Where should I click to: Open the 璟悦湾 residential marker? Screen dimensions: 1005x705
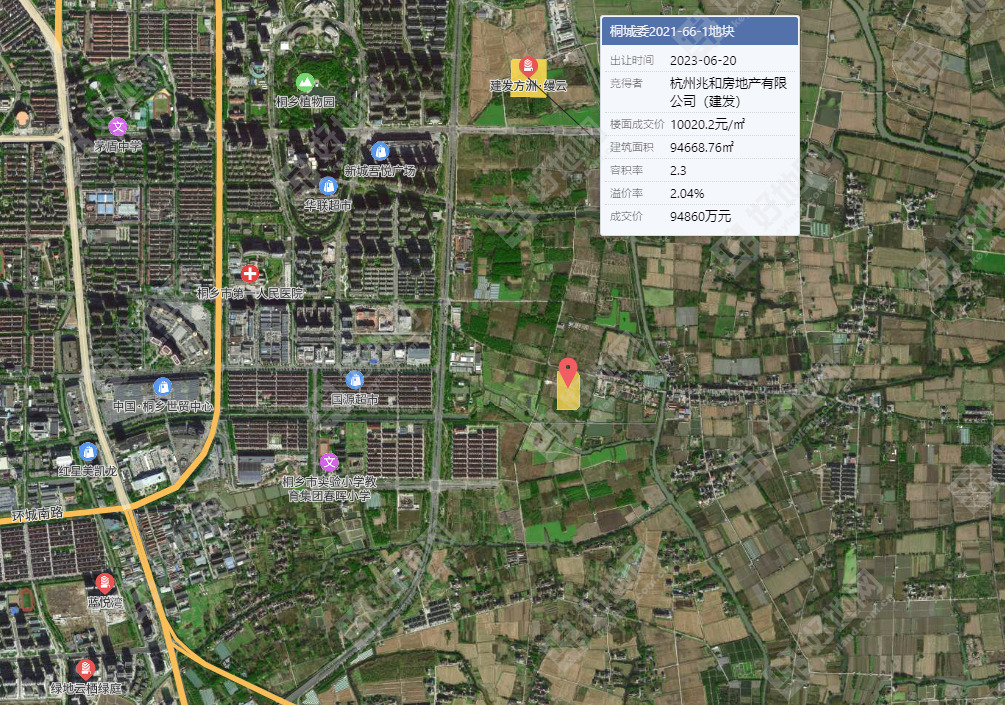coord(104,582)
